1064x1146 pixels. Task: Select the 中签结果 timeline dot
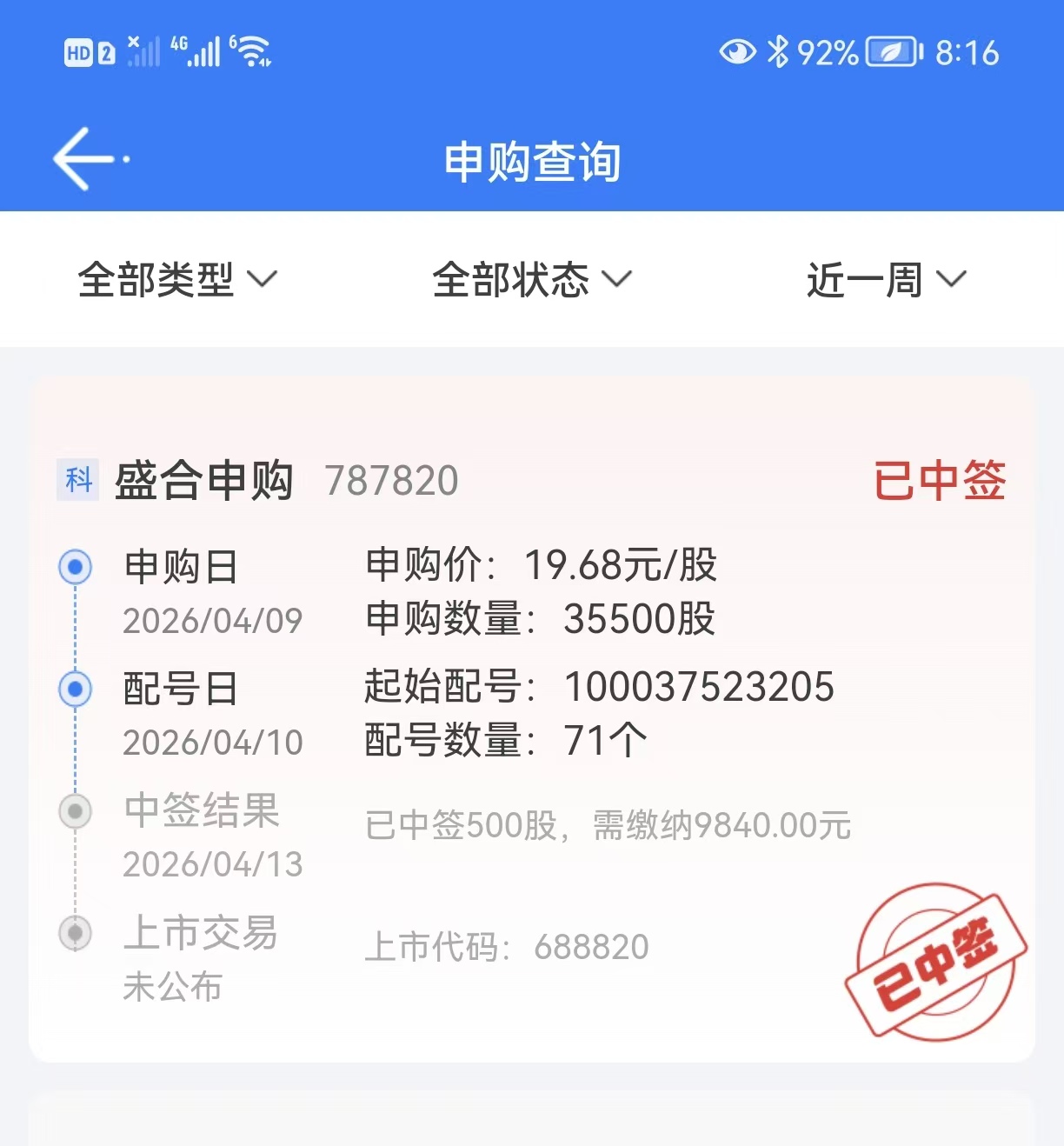pyautogui.click(x=76, y=811)
